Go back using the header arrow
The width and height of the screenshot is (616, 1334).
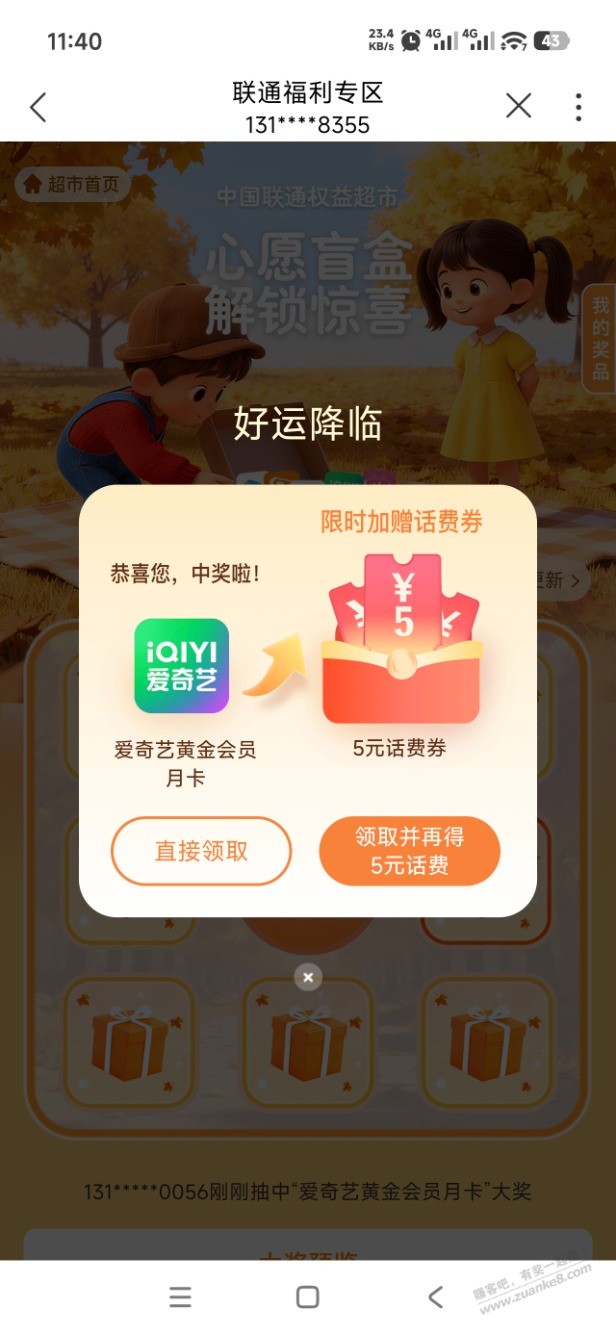pos(38,107)
